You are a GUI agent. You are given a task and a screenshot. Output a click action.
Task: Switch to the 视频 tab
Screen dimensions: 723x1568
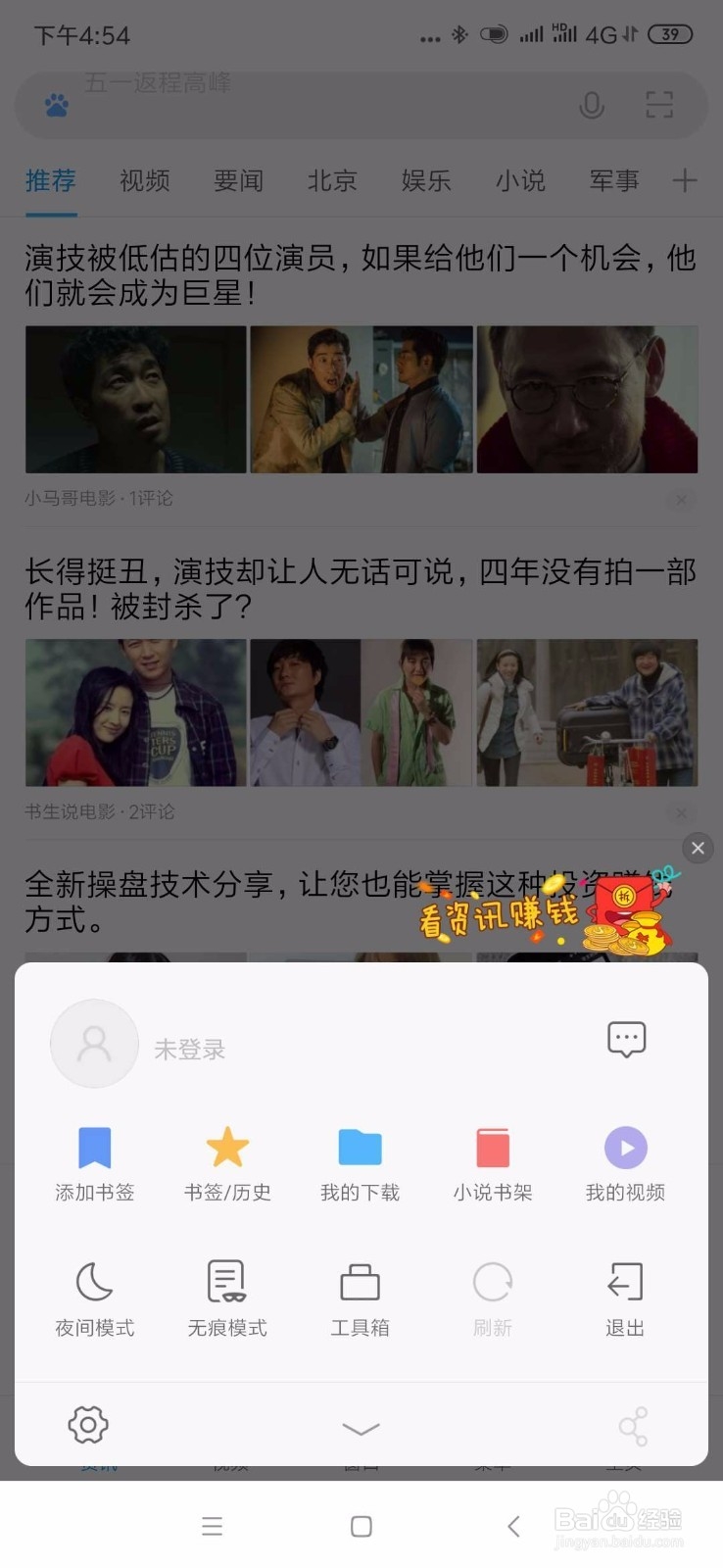[143, 180]
